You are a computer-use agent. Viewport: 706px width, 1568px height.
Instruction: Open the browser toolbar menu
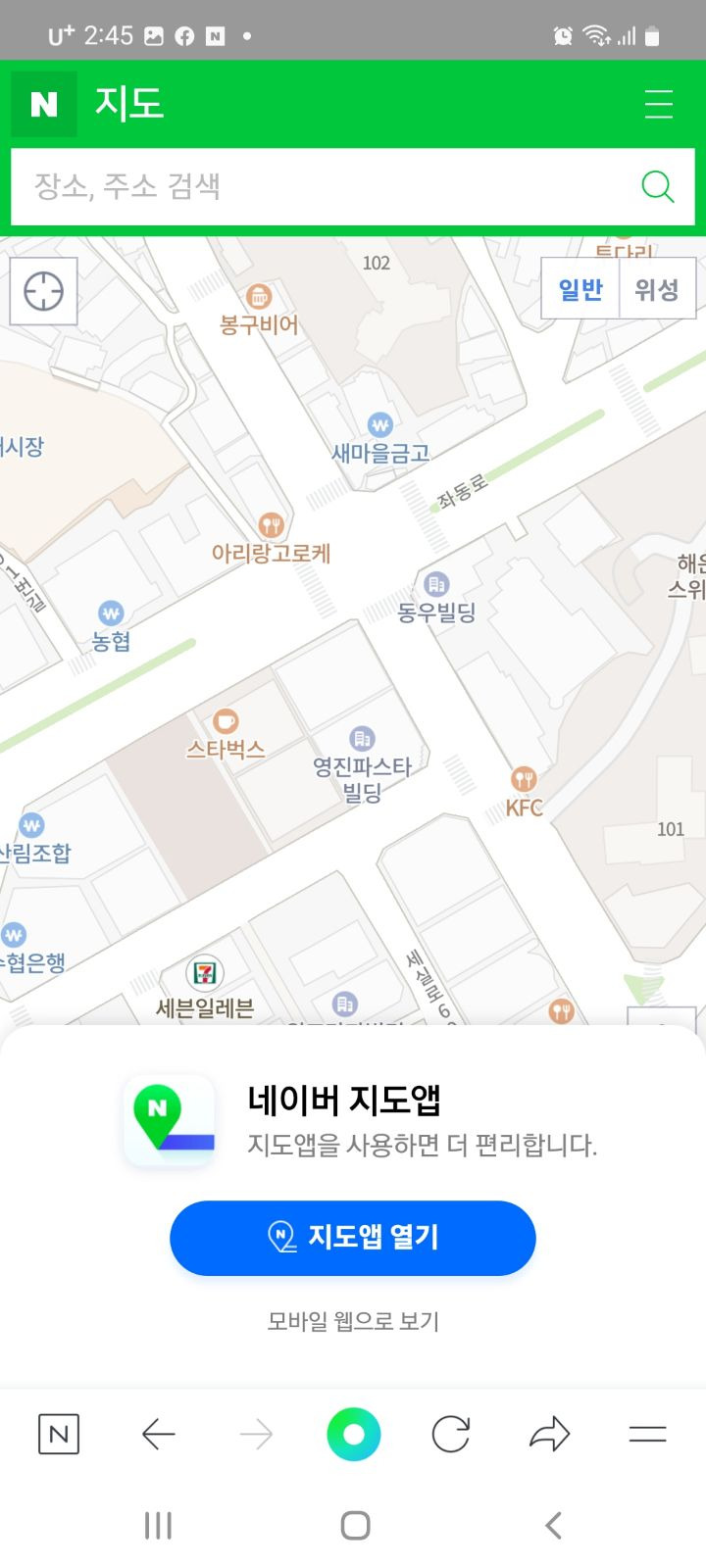(x=647, y=1435)
